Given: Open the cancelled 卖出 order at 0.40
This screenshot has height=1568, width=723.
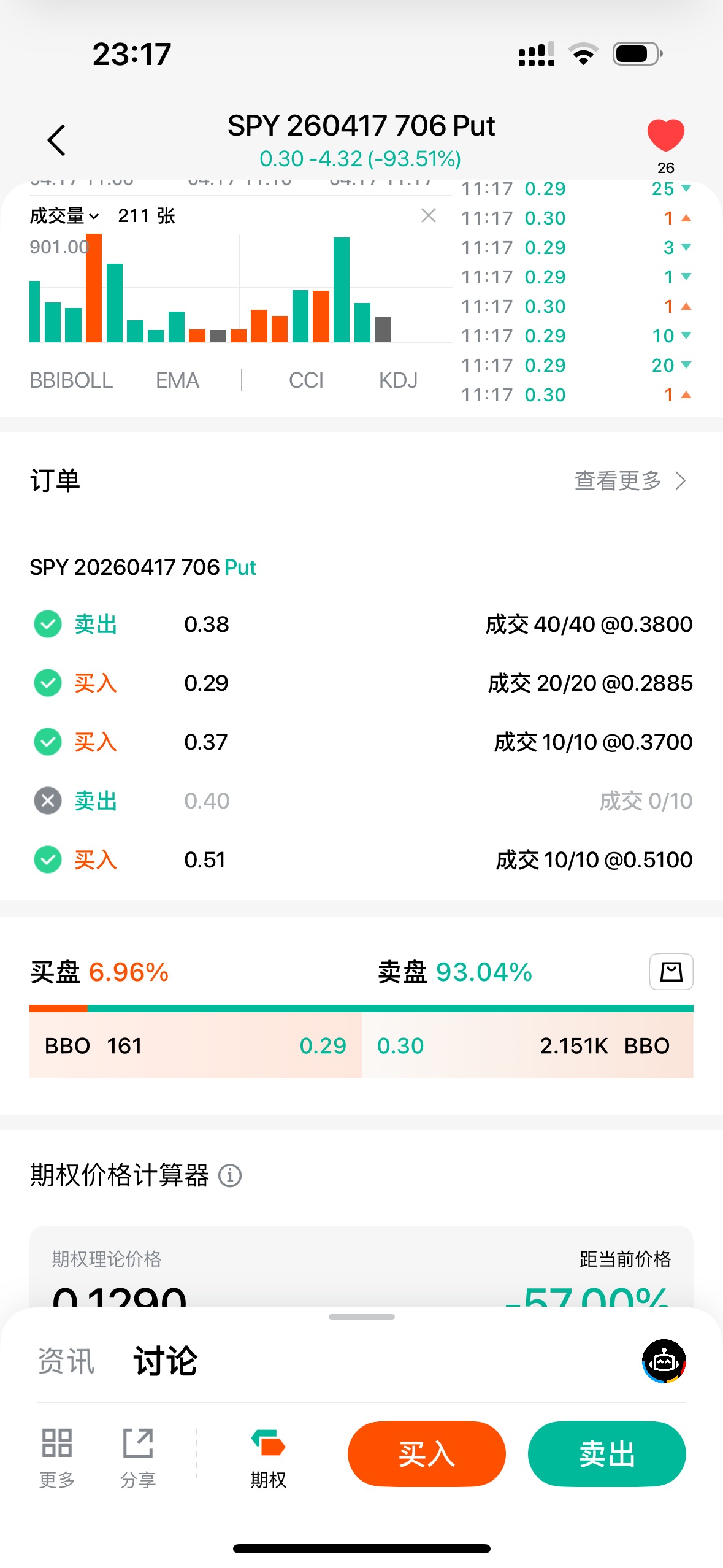Looking at the screenshot, I should pos(361,801).
